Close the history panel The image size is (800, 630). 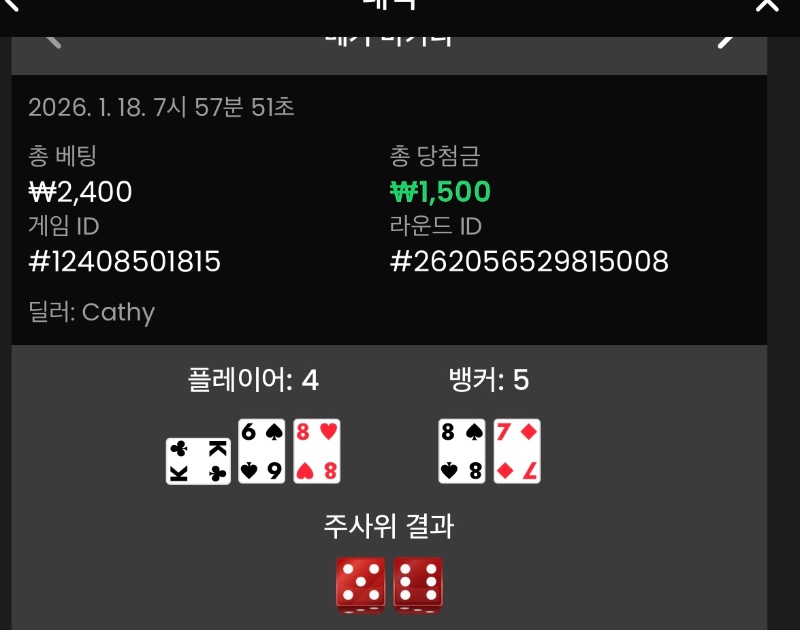pyautogui.click(x=766, y=5)
